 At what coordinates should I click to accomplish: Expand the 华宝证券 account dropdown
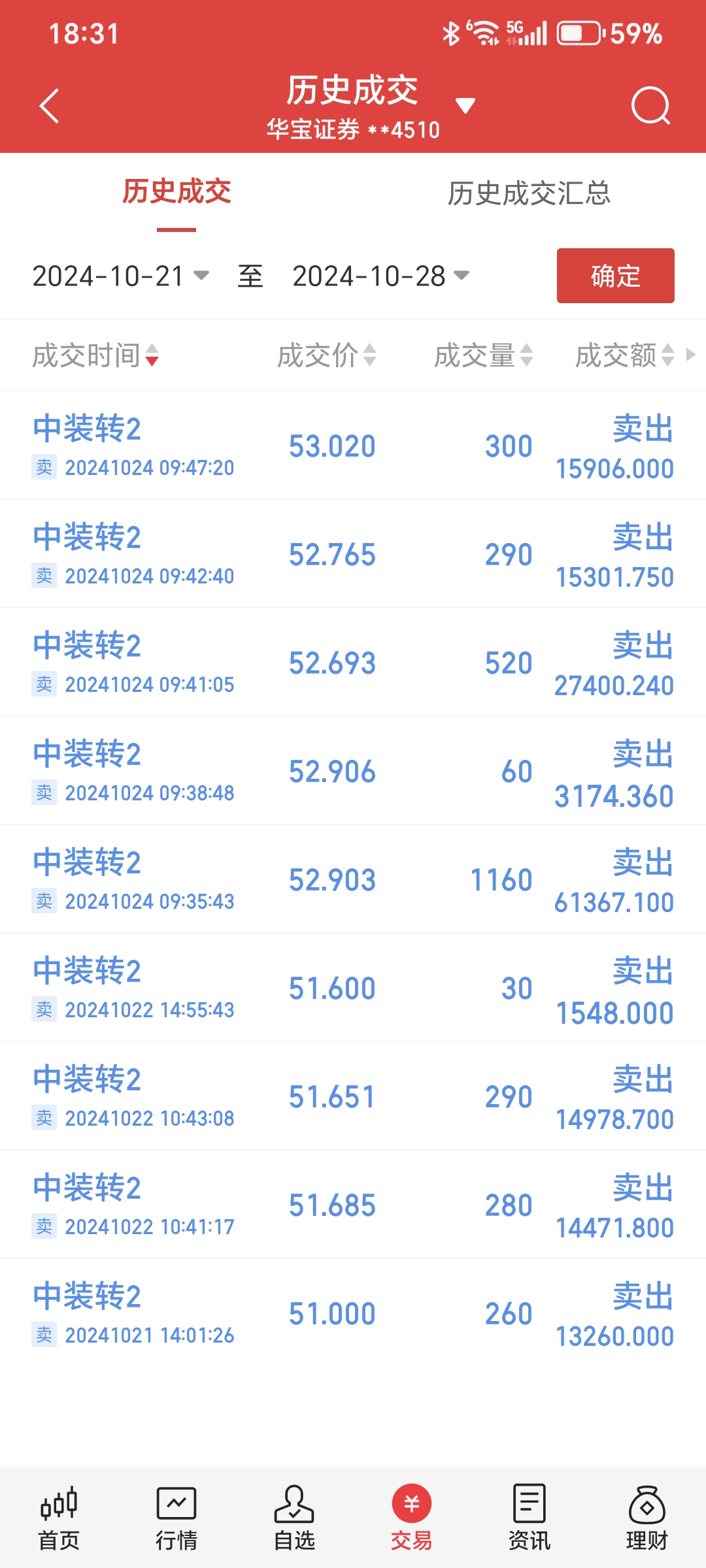[x=465, y=106]
